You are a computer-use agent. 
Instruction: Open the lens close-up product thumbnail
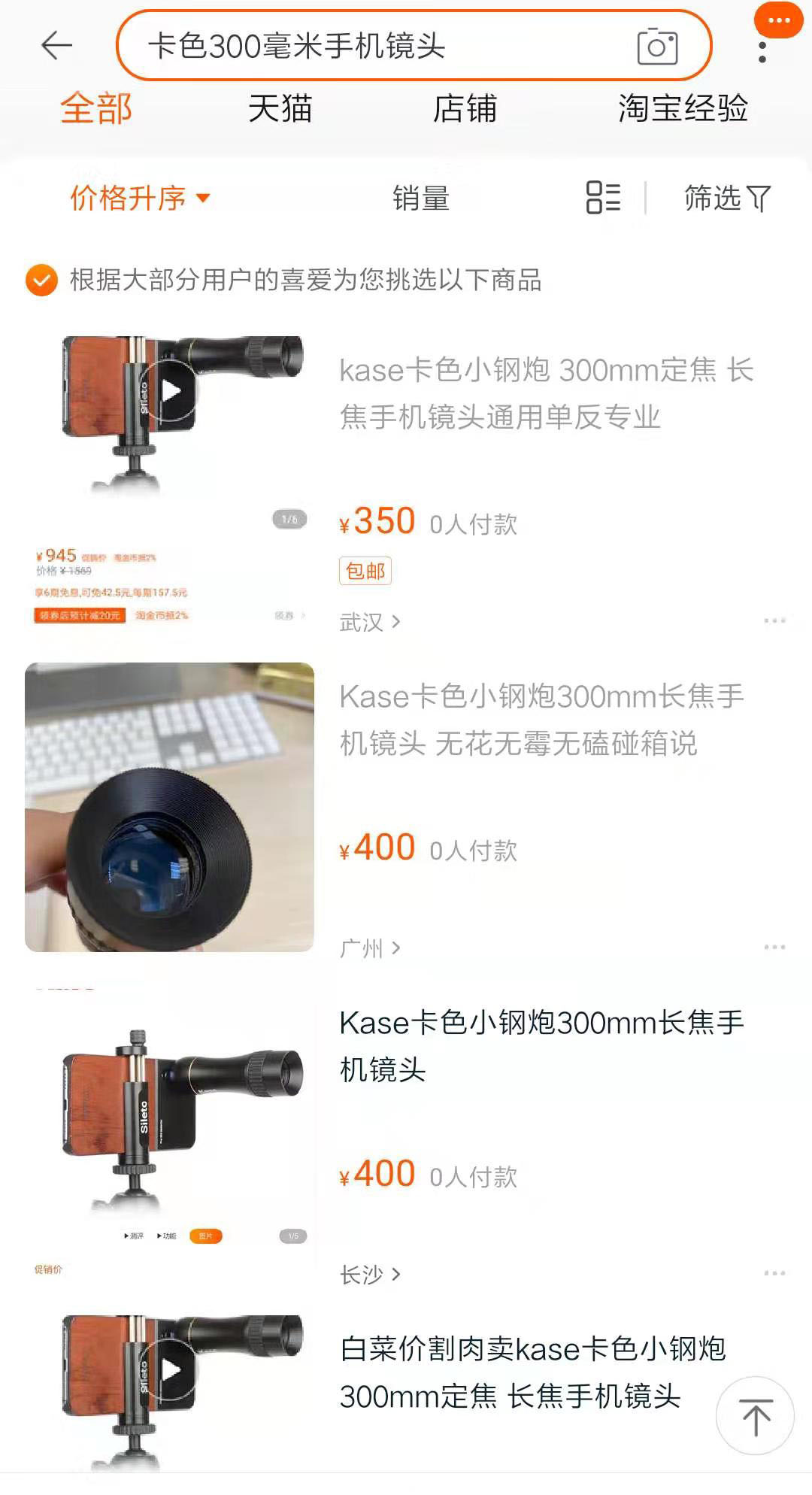click(x=169, y=805)
